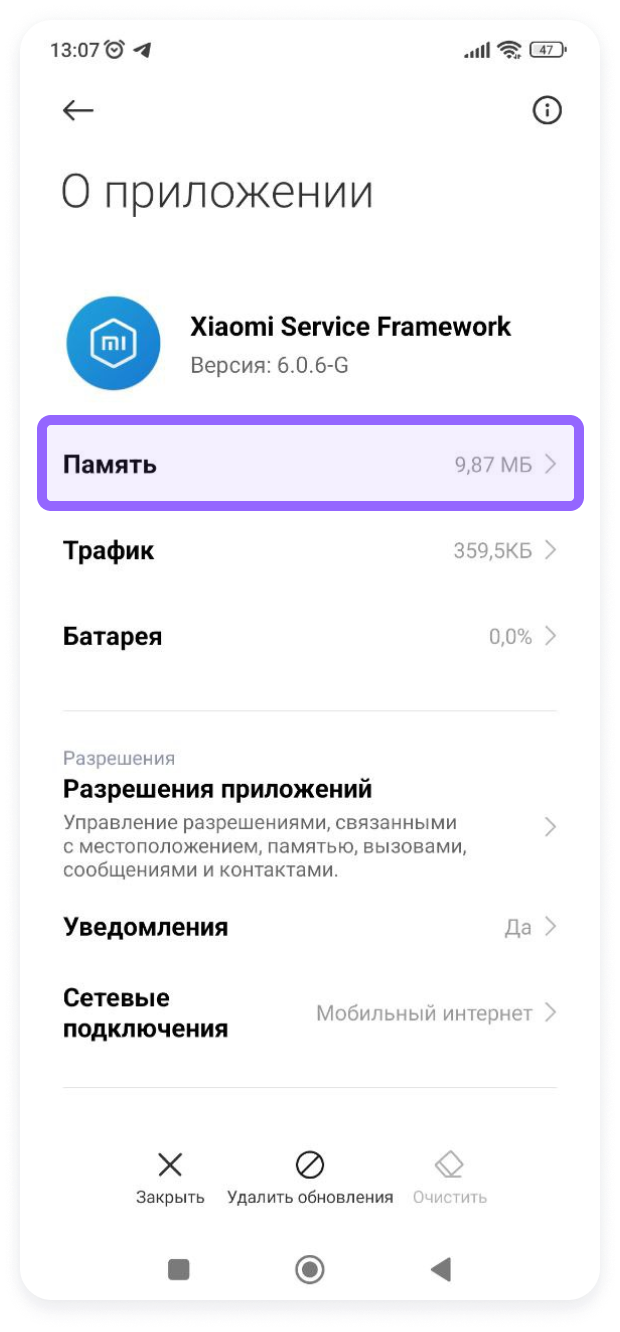Open the Память storage row
Image resolution: width=620 pixels, height=1332 pixels.
click(310, 464)
